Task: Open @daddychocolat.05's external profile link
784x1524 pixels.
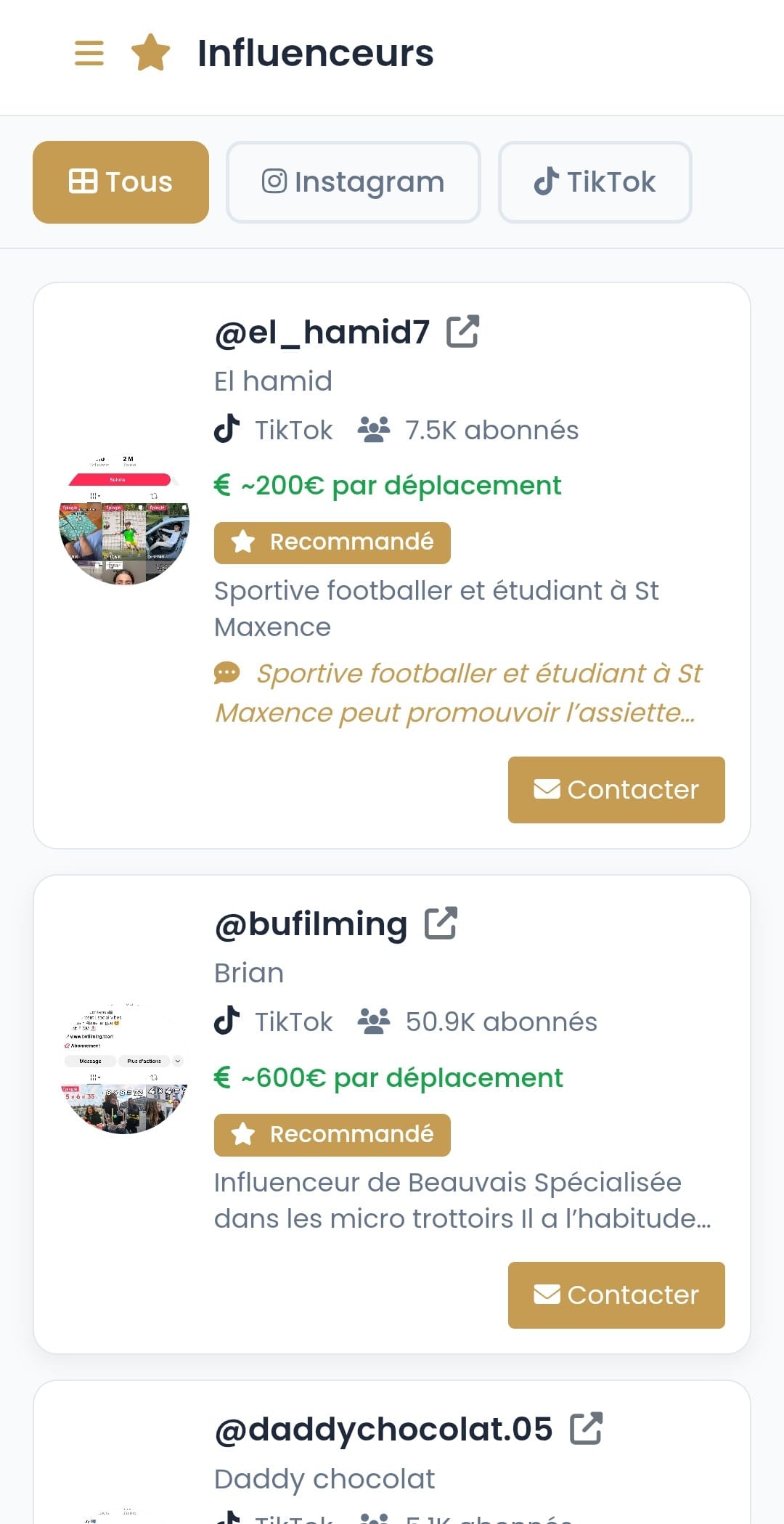Action: 584,1427
